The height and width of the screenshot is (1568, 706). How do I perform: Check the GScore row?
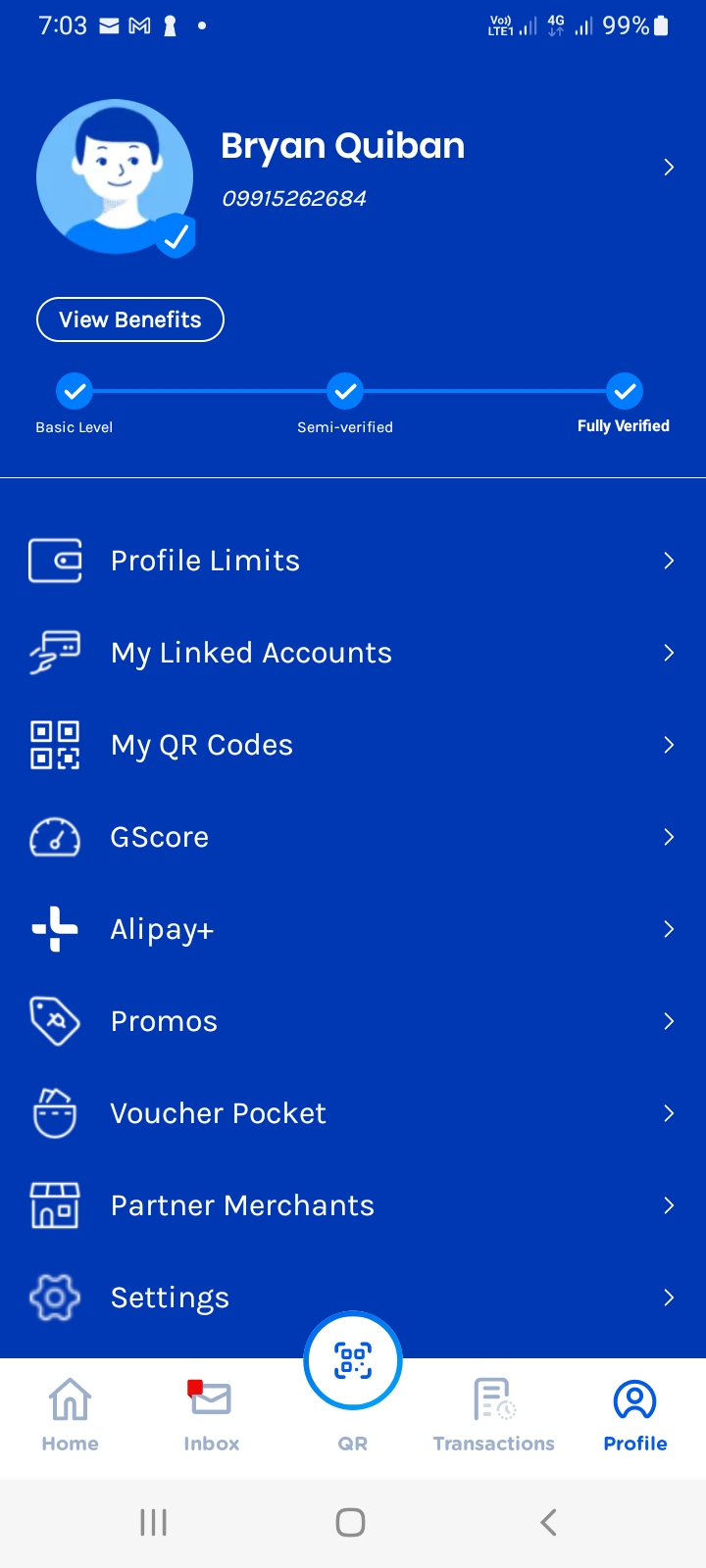(353, 837)
